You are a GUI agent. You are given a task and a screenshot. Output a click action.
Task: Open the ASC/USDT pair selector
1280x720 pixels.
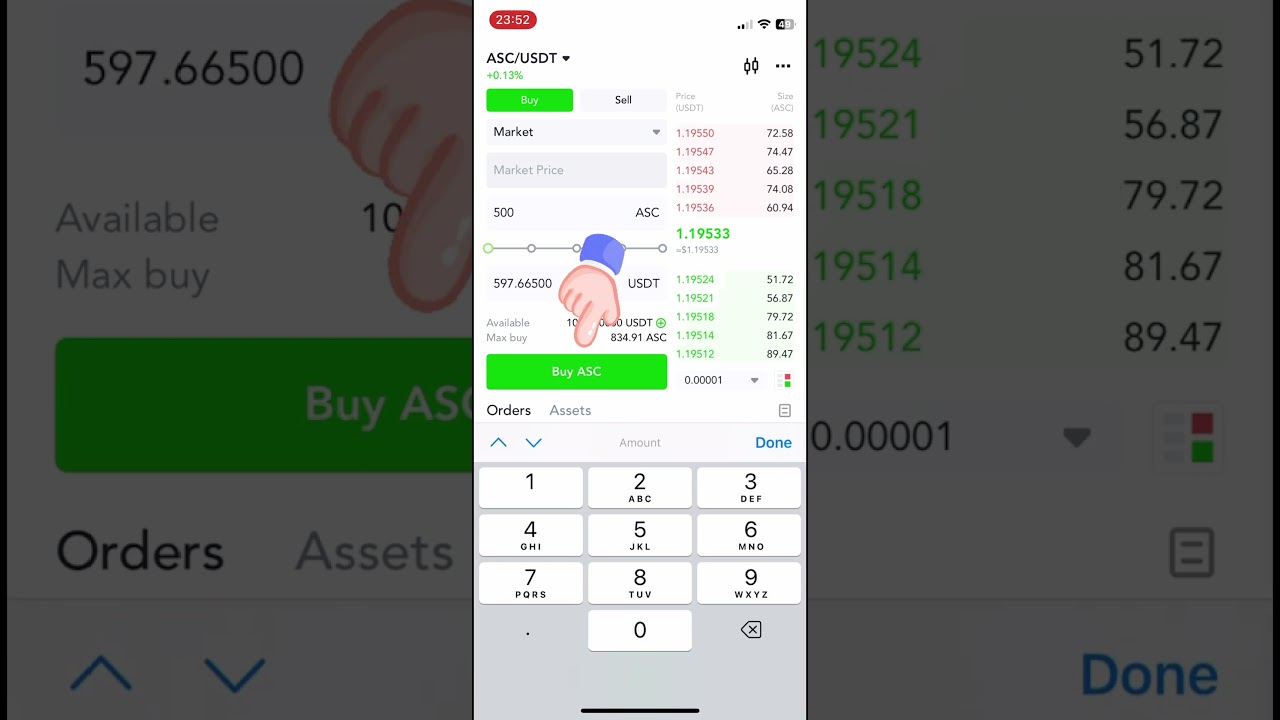528,58
